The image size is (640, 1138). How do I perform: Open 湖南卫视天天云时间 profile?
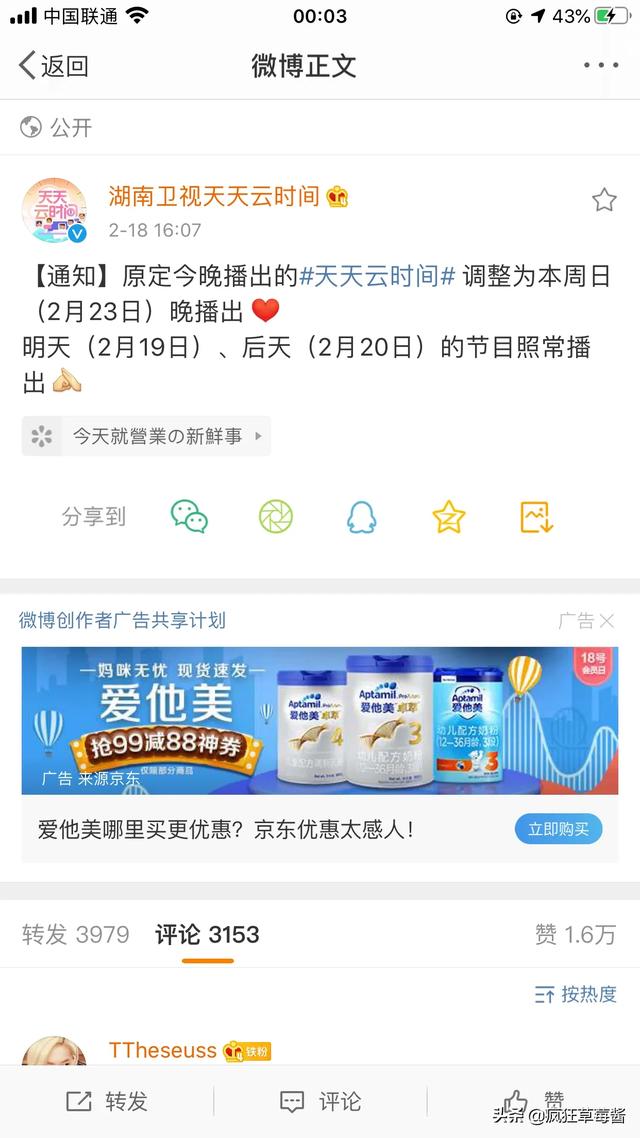pos(214,196)
